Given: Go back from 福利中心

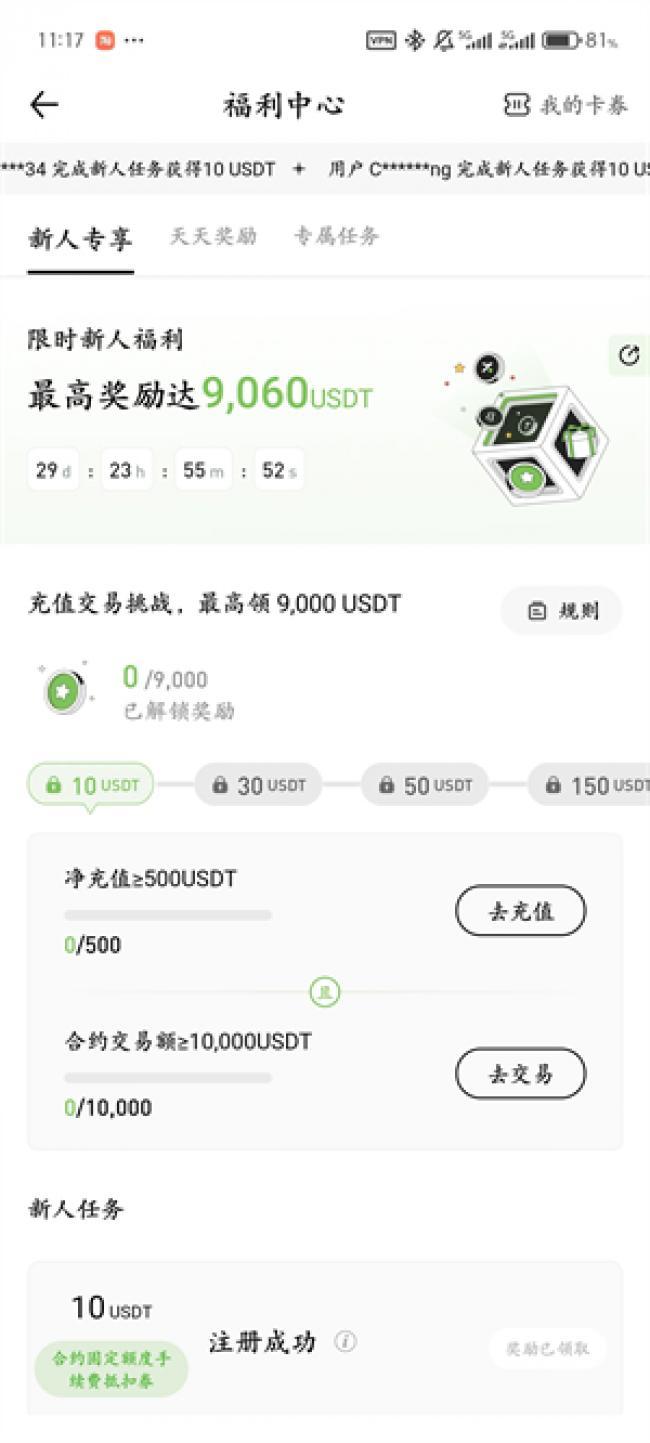Looking at the screenshot, I should point(44,105).
